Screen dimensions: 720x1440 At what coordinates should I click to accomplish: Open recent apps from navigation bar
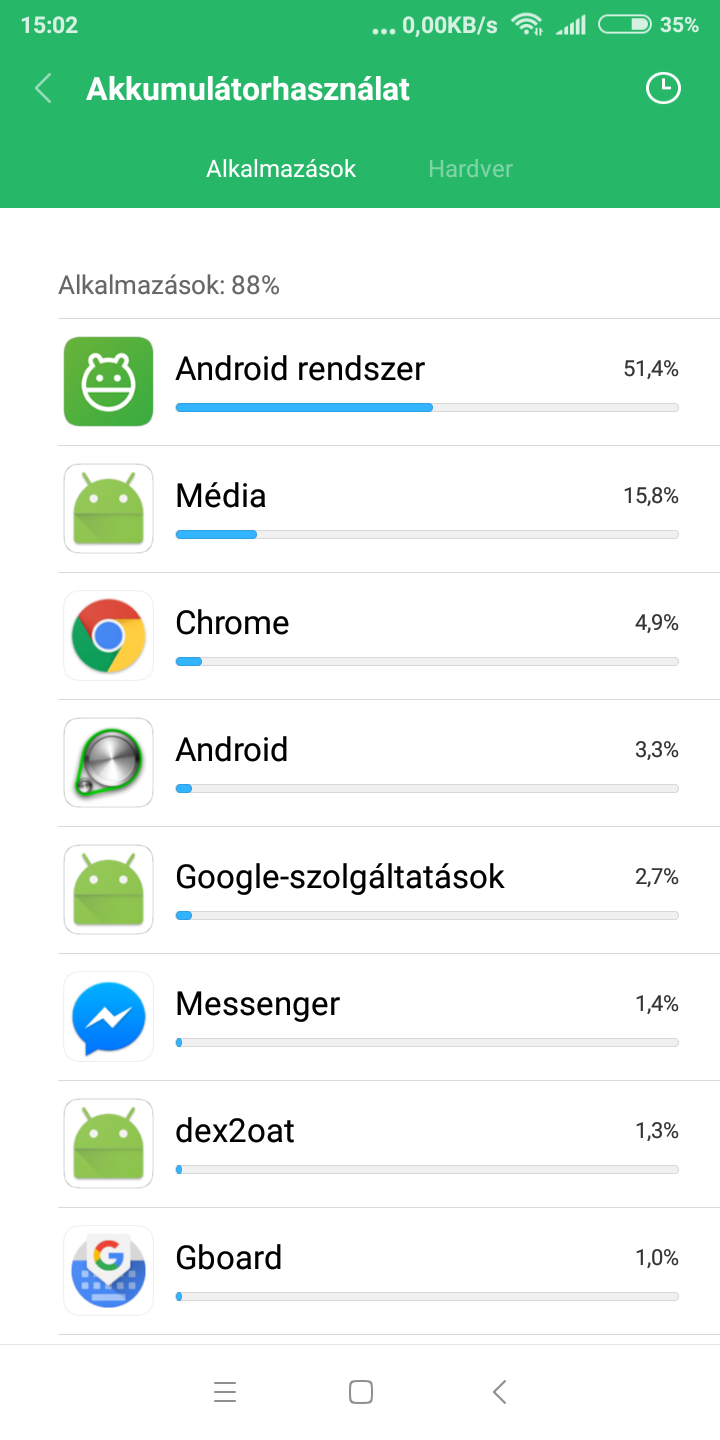[x=225, y=1391]
